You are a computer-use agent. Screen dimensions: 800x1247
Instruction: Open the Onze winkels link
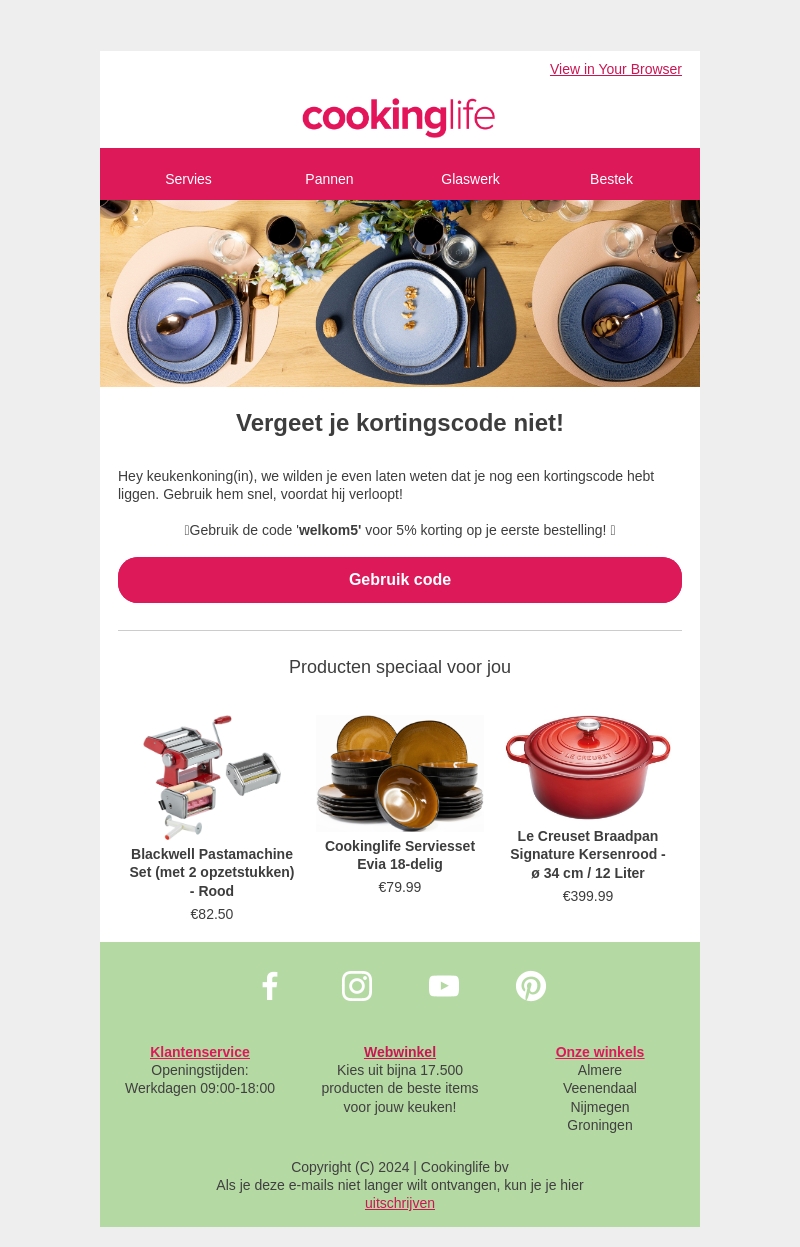point(600,1052)
